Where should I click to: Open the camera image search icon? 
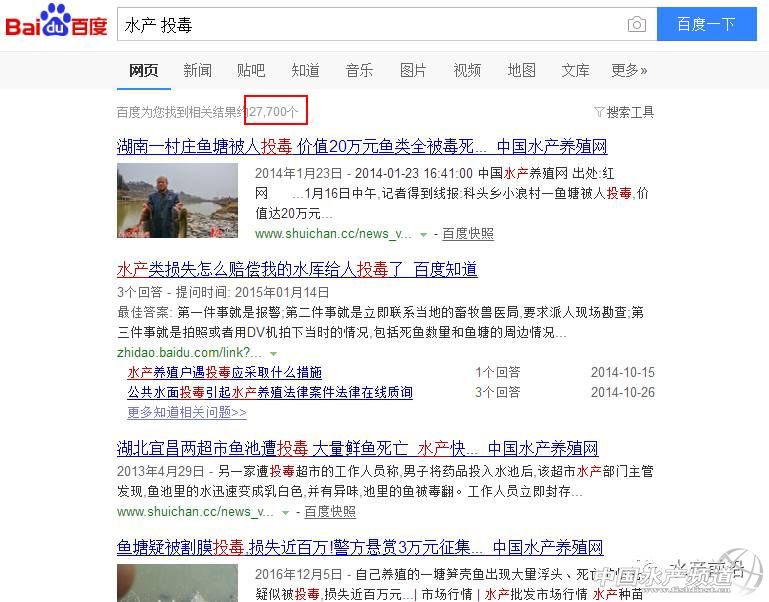click(x=636, y=25)
